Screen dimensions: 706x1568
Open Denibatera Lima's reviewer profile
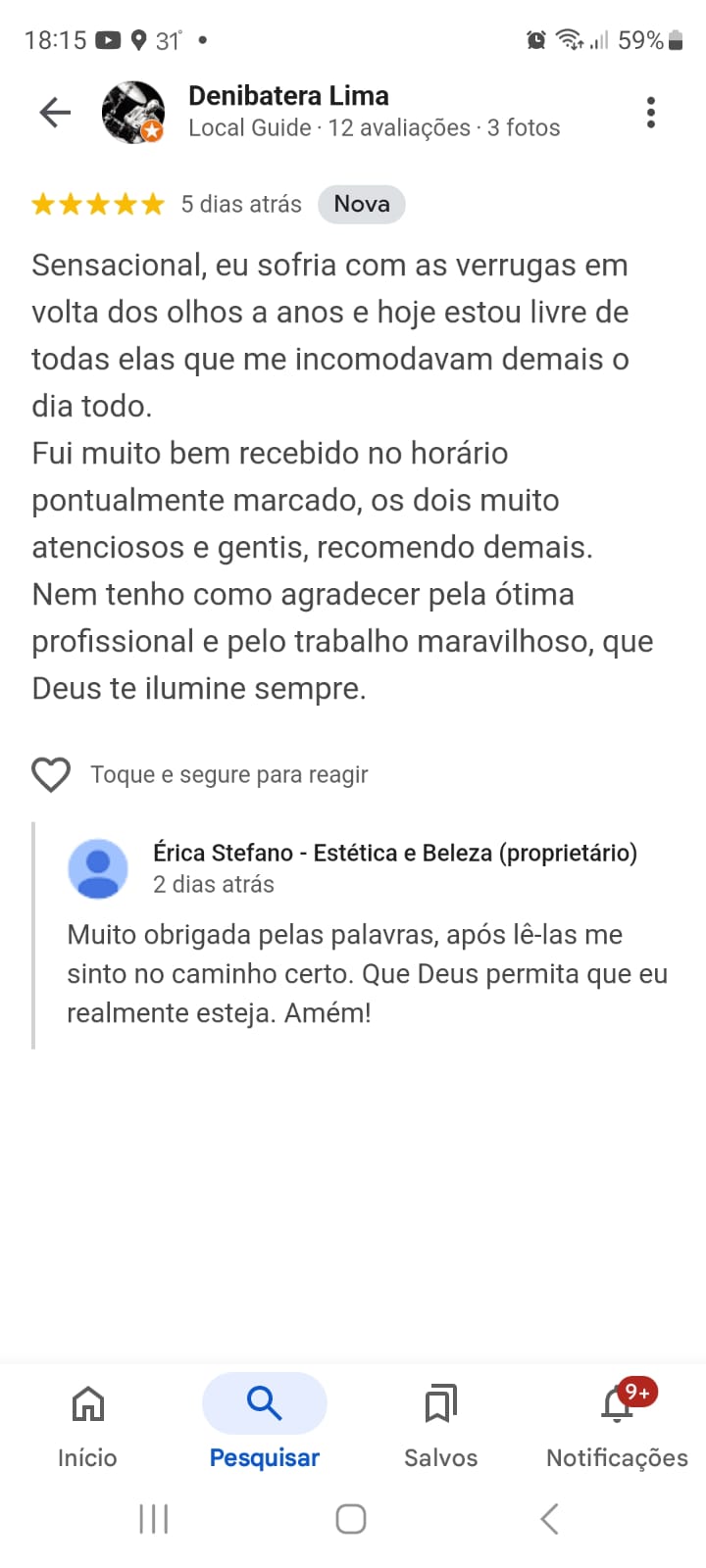288,96
